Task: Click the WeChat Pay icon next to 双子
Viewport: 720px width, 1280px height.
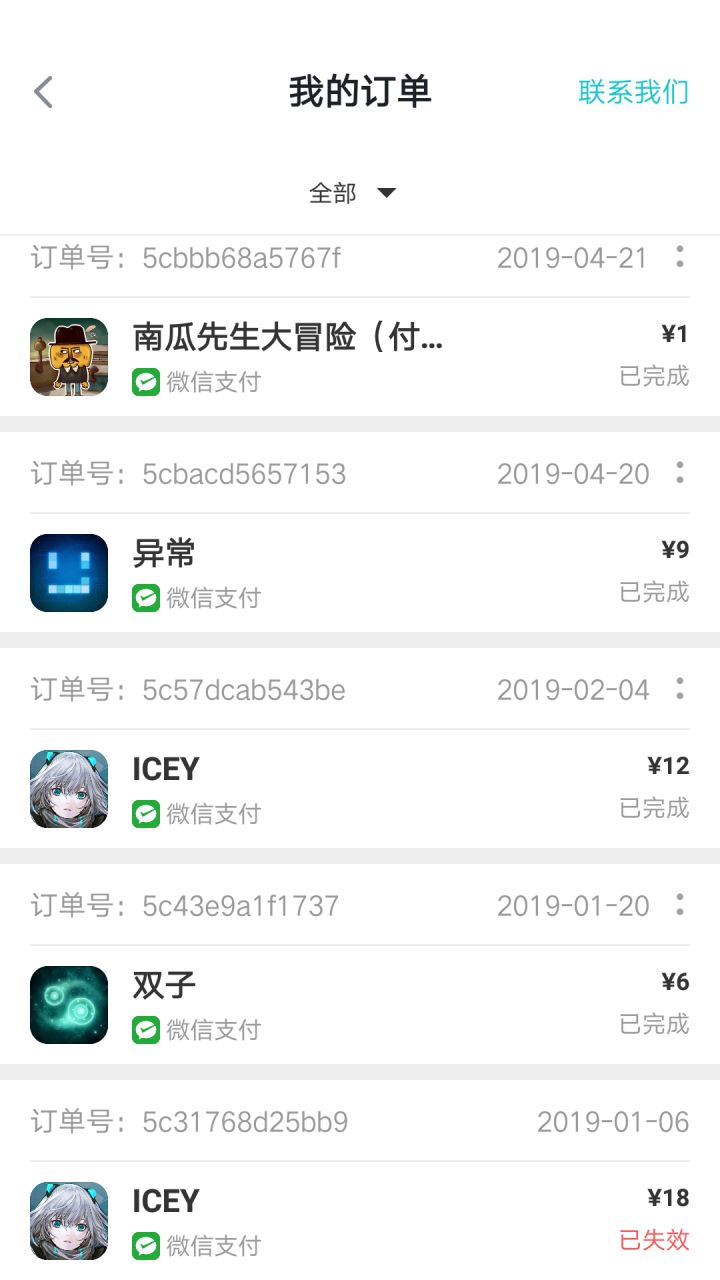Action: pyautogui.click(x=146, y=1030)
